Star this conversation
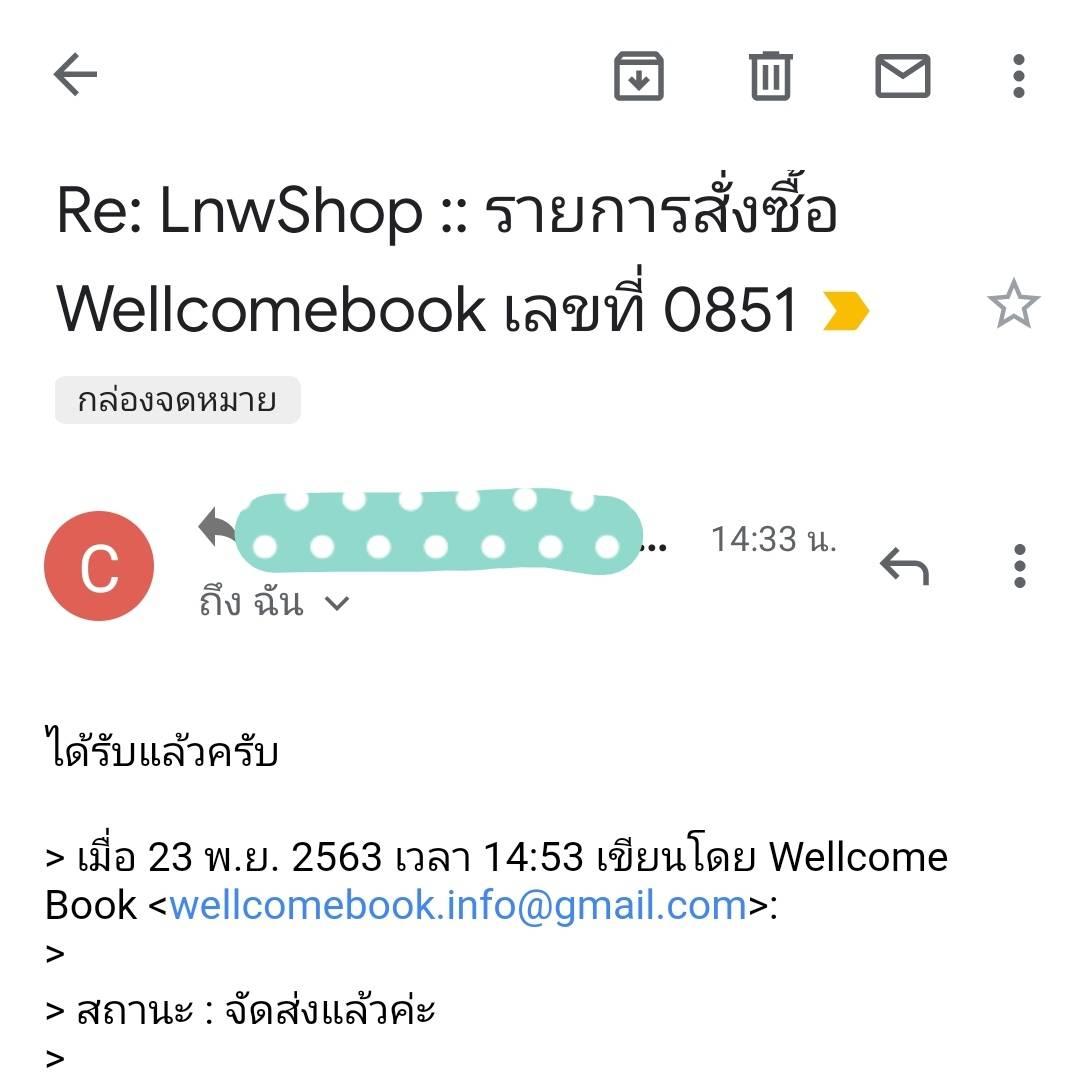 [x=1013, y=306]
